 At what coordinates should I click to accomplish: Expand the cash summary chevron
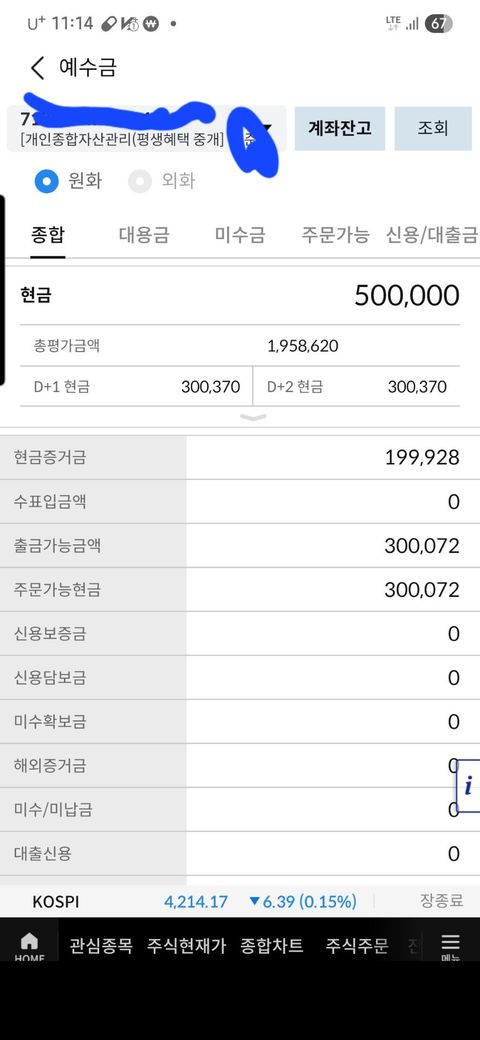253,417
